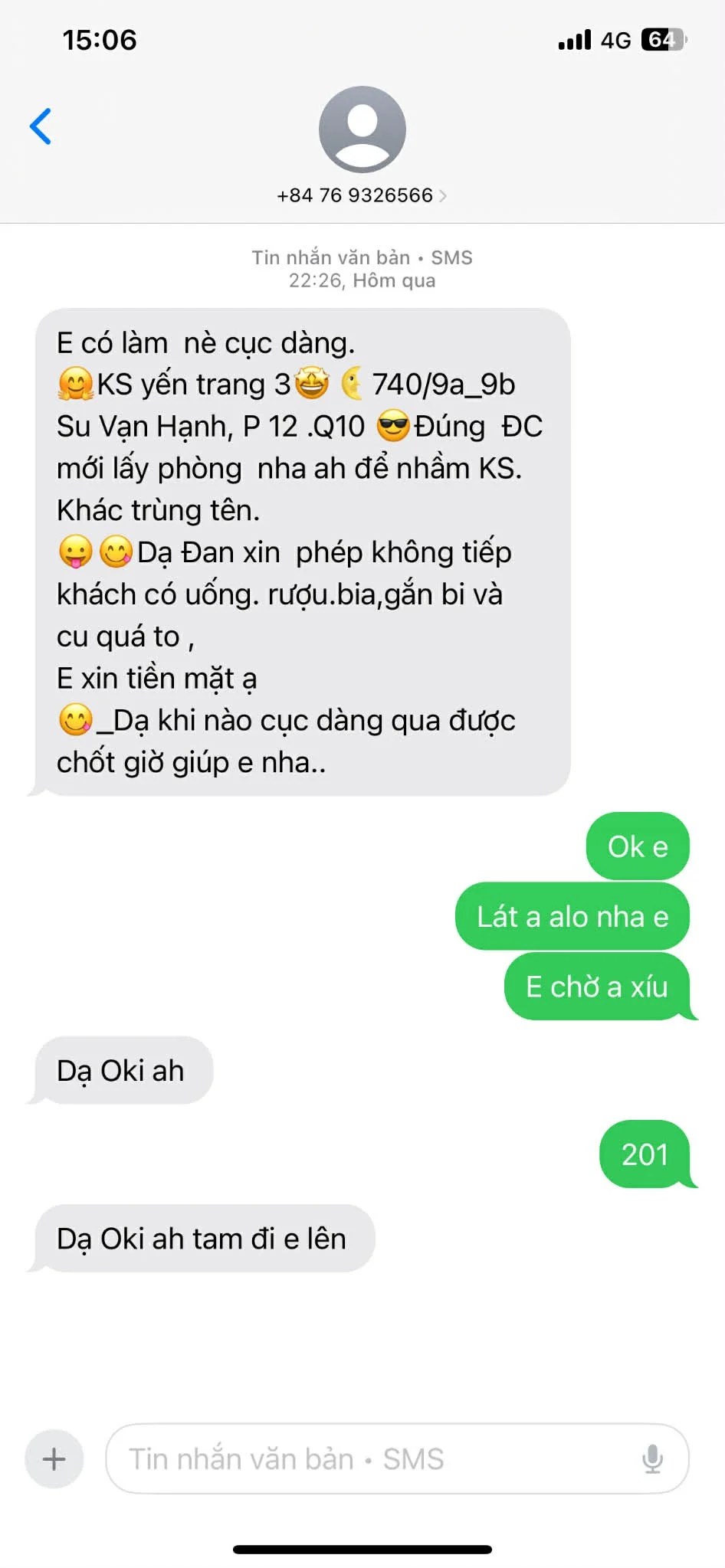
Task: Start voice dictation with the microphone
Action: (652, 1459)
